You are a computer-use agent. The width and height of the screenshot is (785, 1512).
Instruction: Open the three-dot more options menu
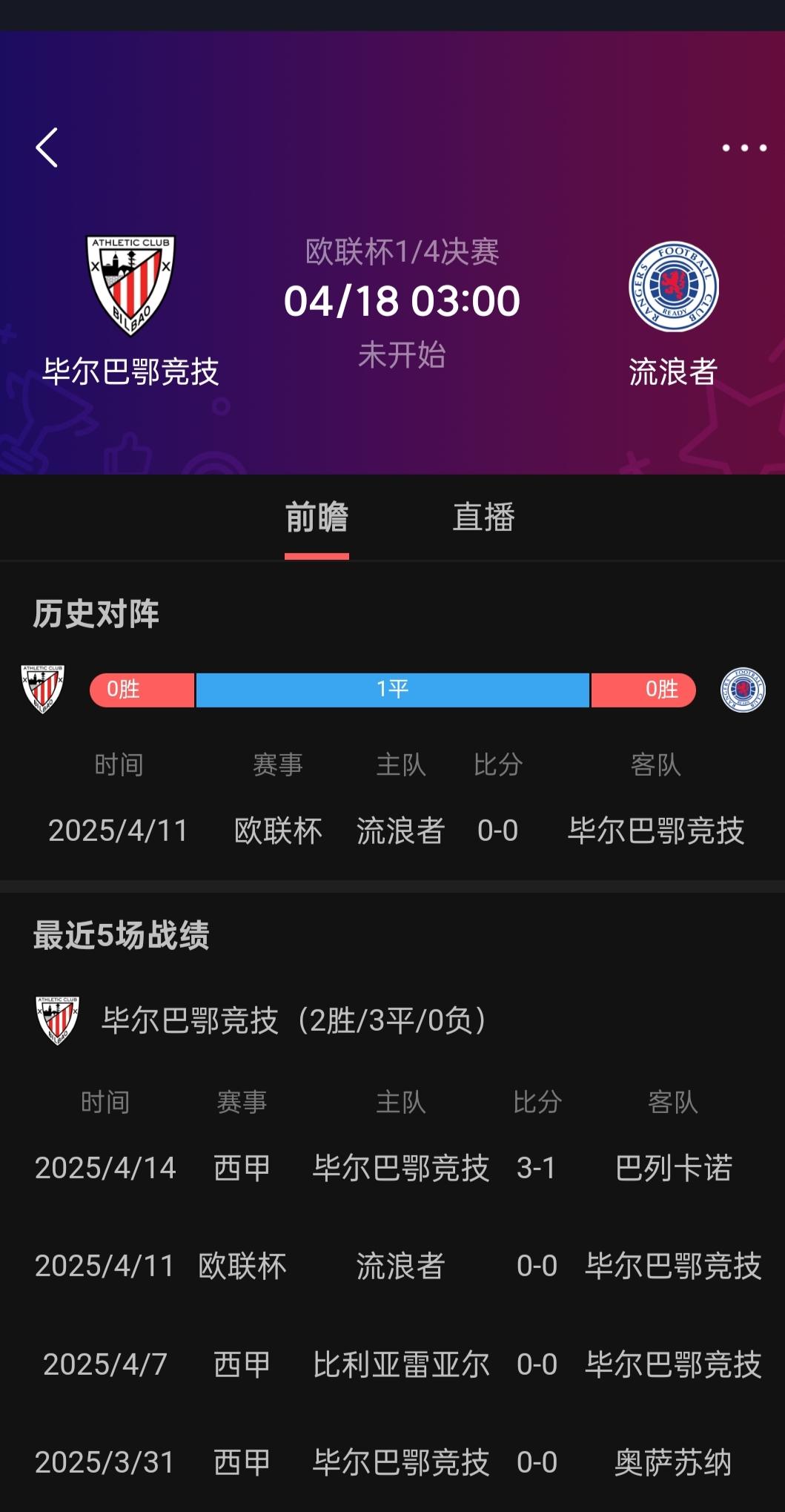click(742, 148)
